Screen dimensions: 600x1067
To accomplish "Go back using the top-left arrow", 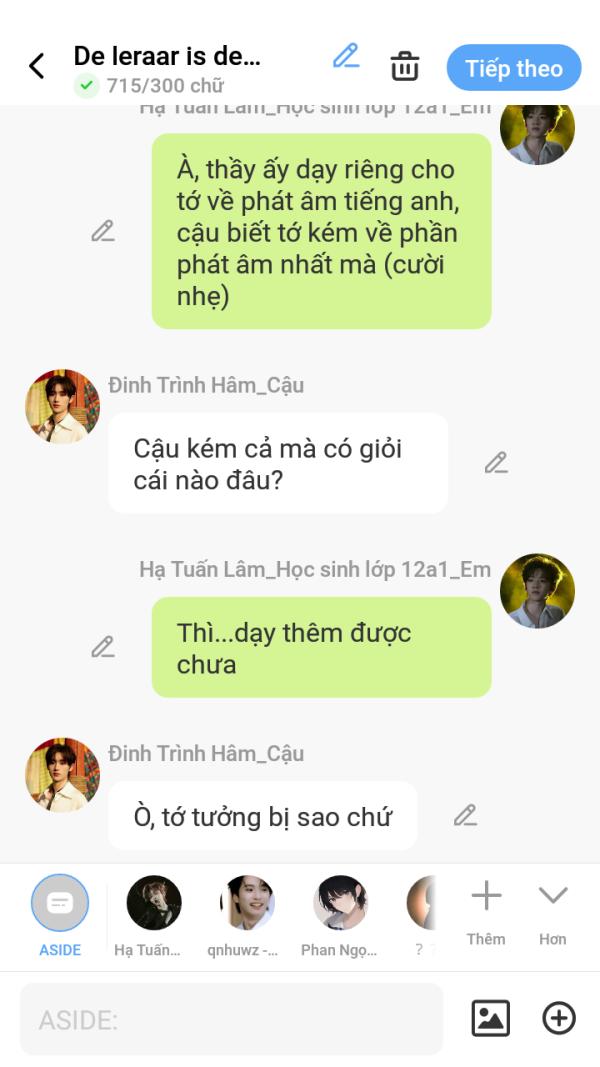I will [x=37, y=67].
